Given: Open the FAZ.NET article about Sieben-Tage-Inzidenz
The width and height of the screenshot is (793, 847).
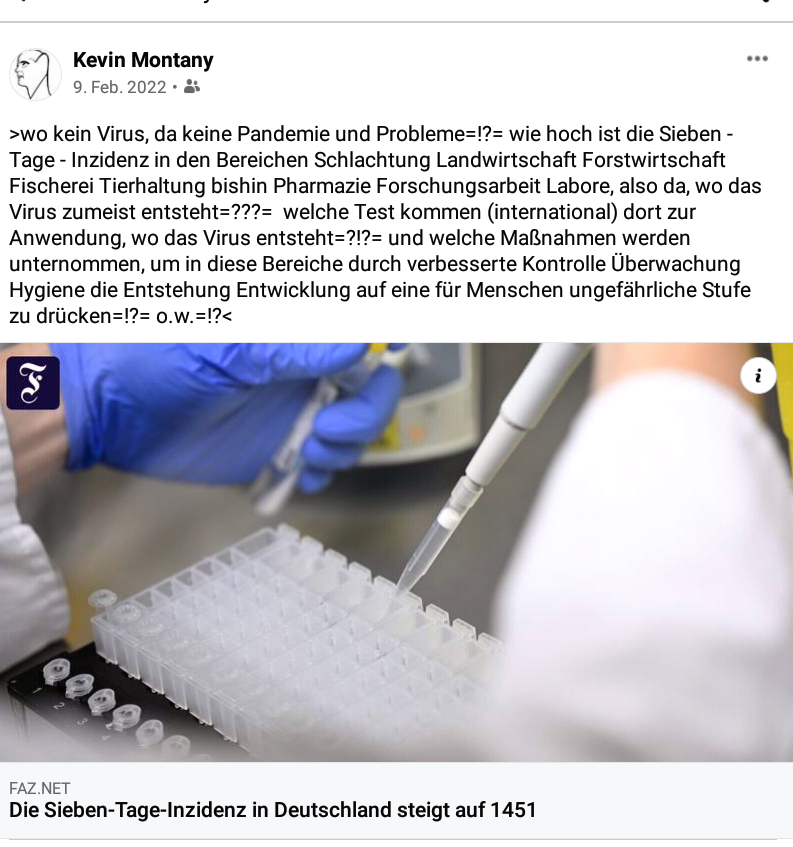Looking at the screenshot, I should click(x=273, y=809).
